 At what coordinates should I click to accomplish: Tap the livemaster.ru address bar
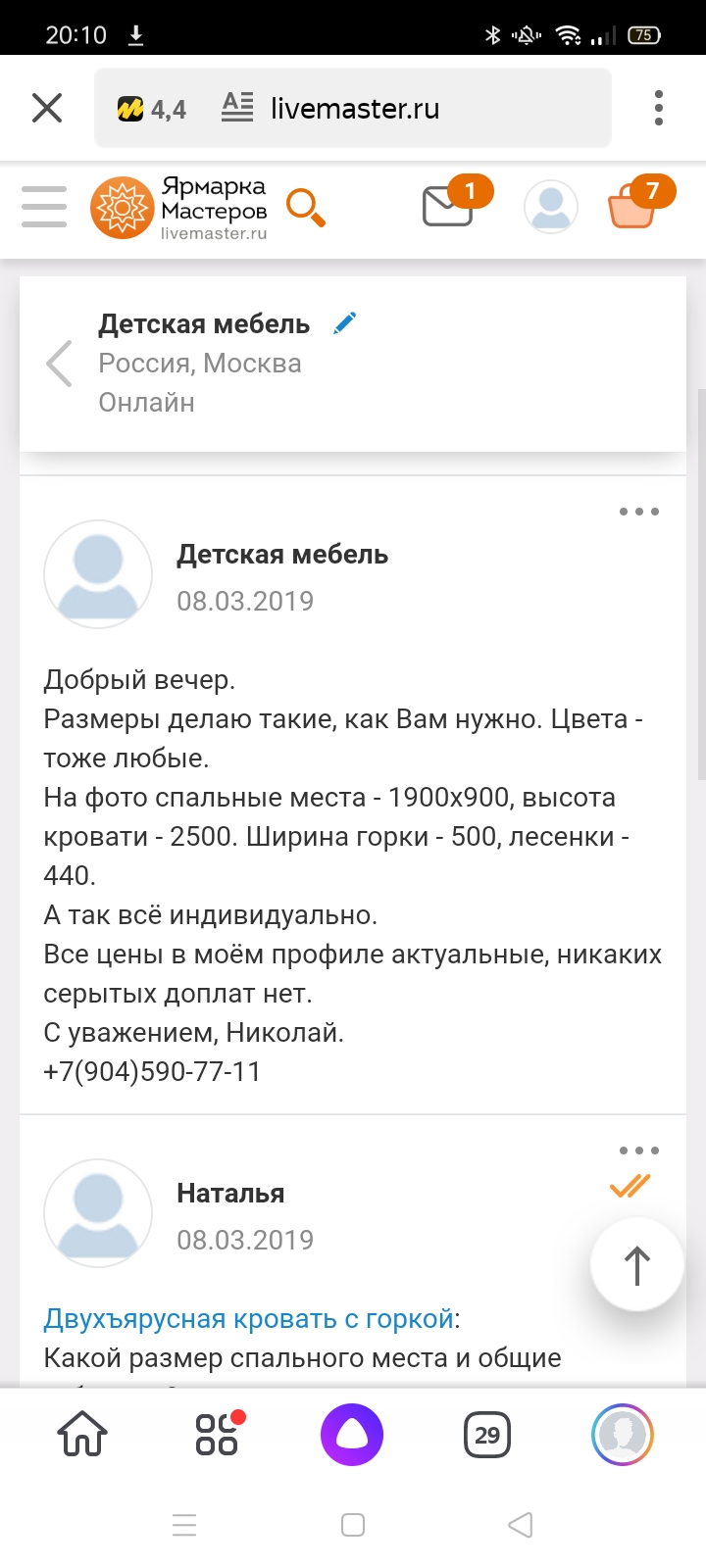click(x=353, y=108)
